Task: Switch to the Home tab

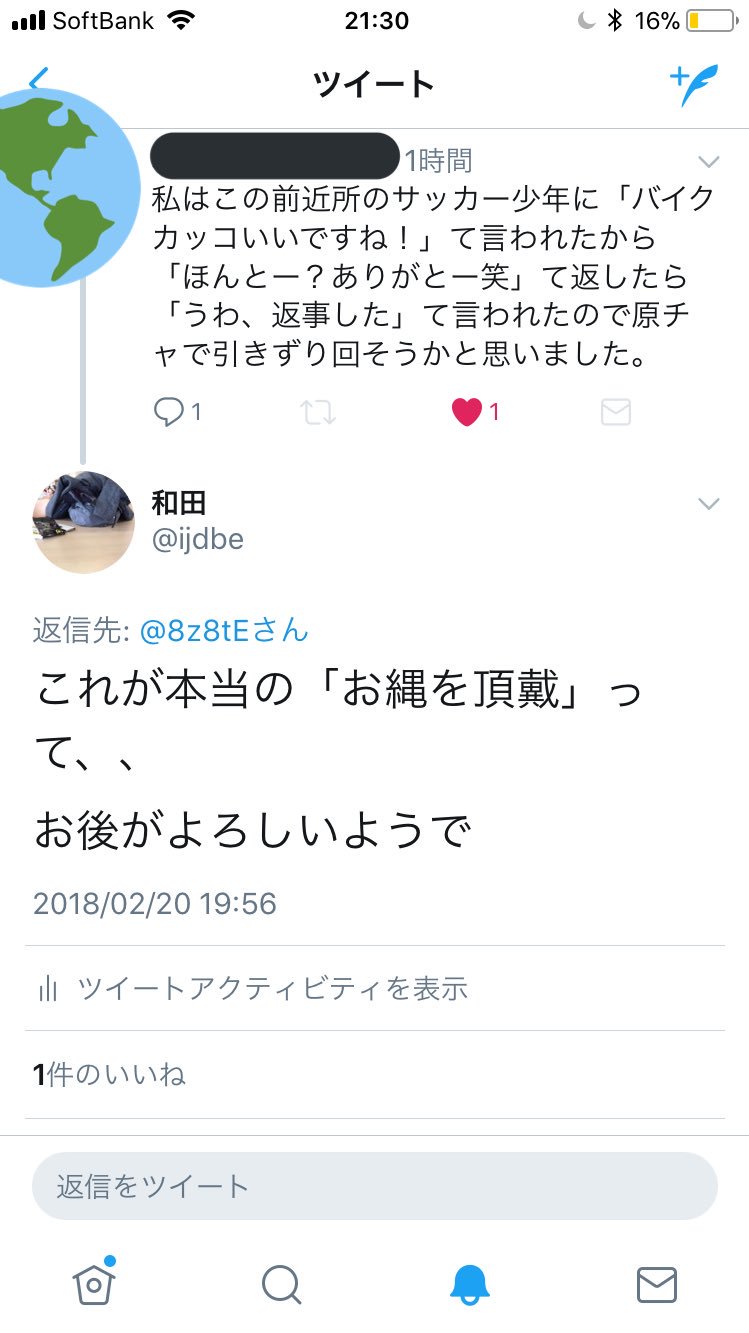Action: point(94,1283)
